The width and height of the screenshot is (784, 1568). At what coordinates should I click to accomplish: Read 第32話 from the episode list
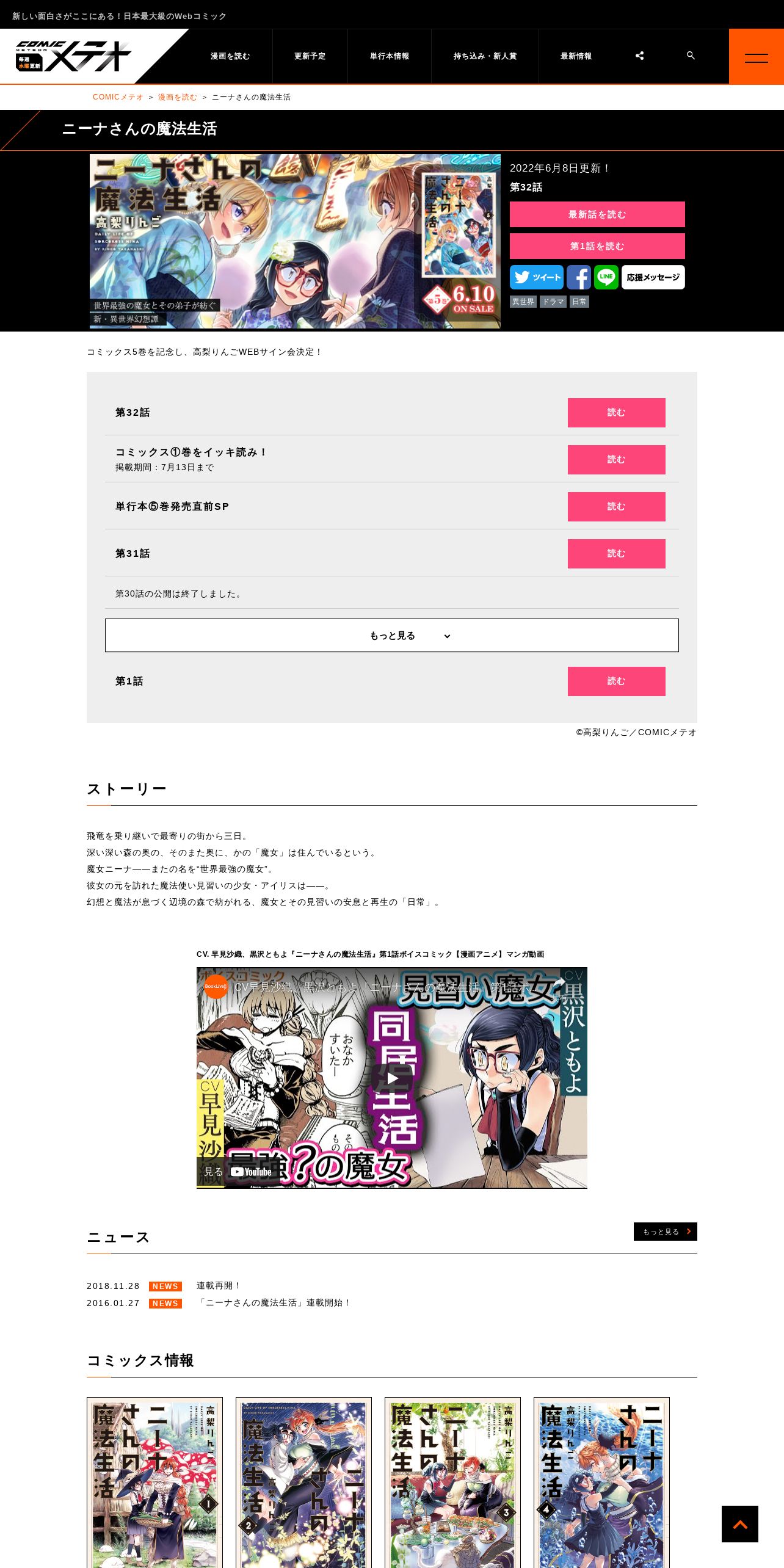pos(617,413)
